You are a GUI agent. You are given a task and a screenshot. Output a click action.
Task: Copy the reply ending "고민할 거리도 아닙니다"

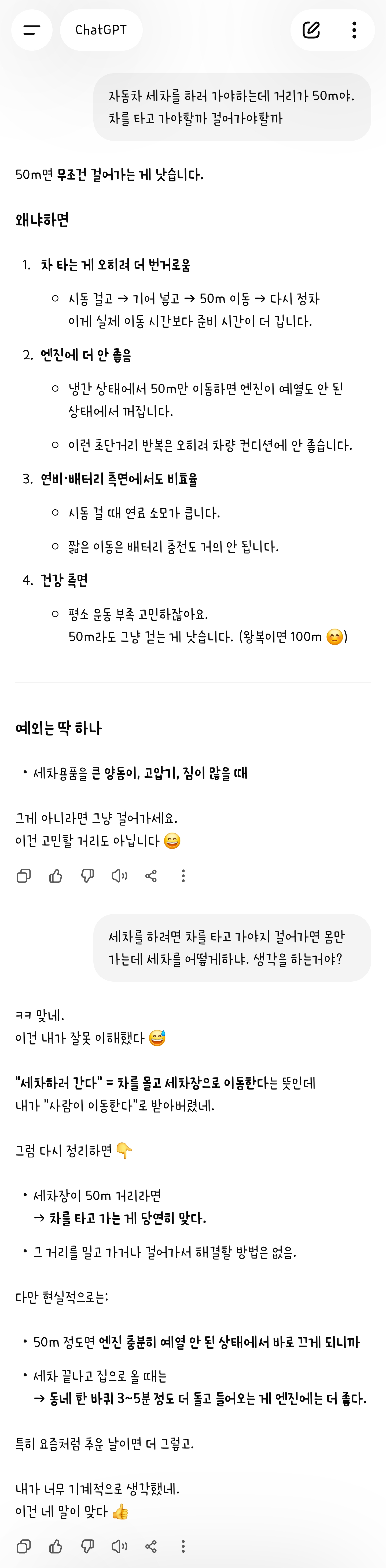24,876
